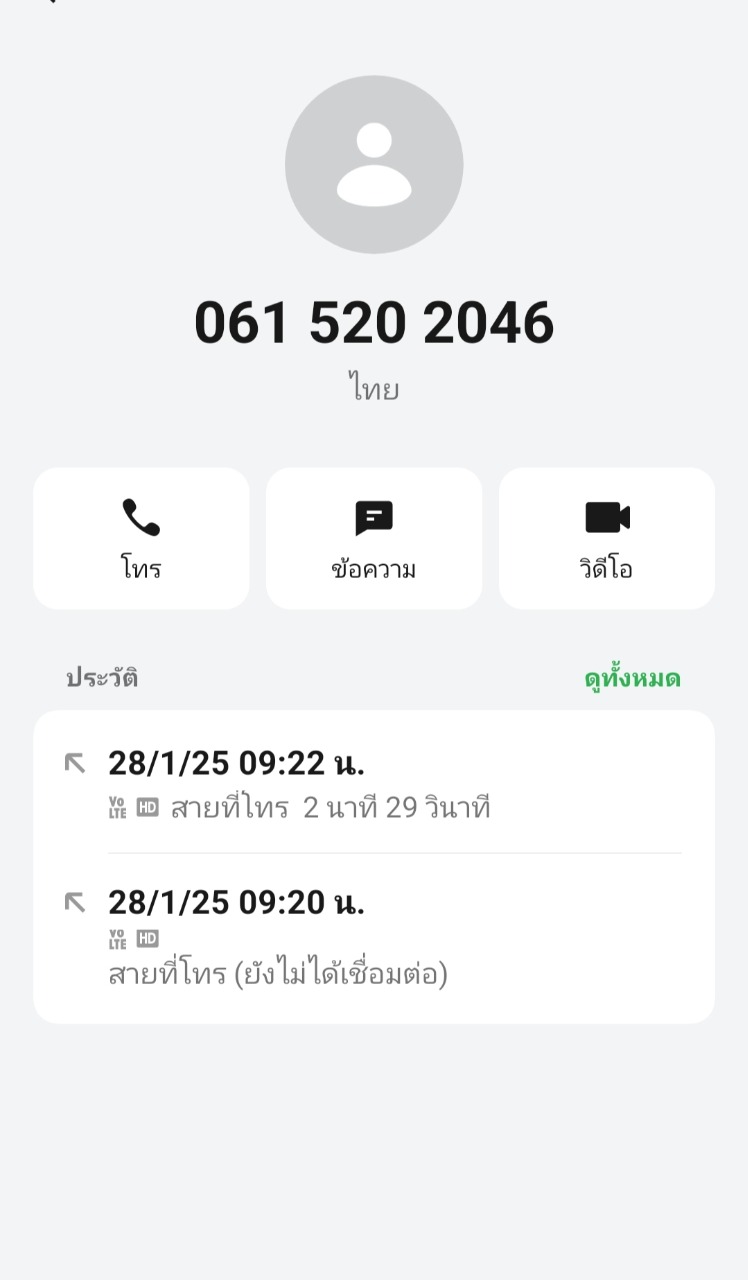Open the 09:22 น. call log entry
The width and height of the screenshot is (748, 1280).
coord(374,784)
